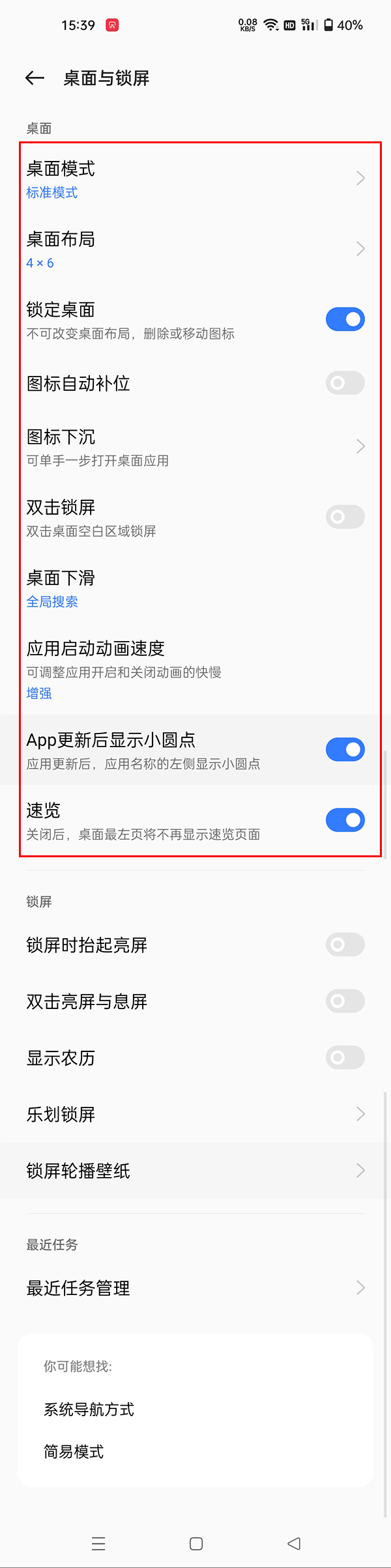Open 锁屏轮播壁纸 settings
The width and height of the screenshot is (391, 1568).
coord(195,1171)
